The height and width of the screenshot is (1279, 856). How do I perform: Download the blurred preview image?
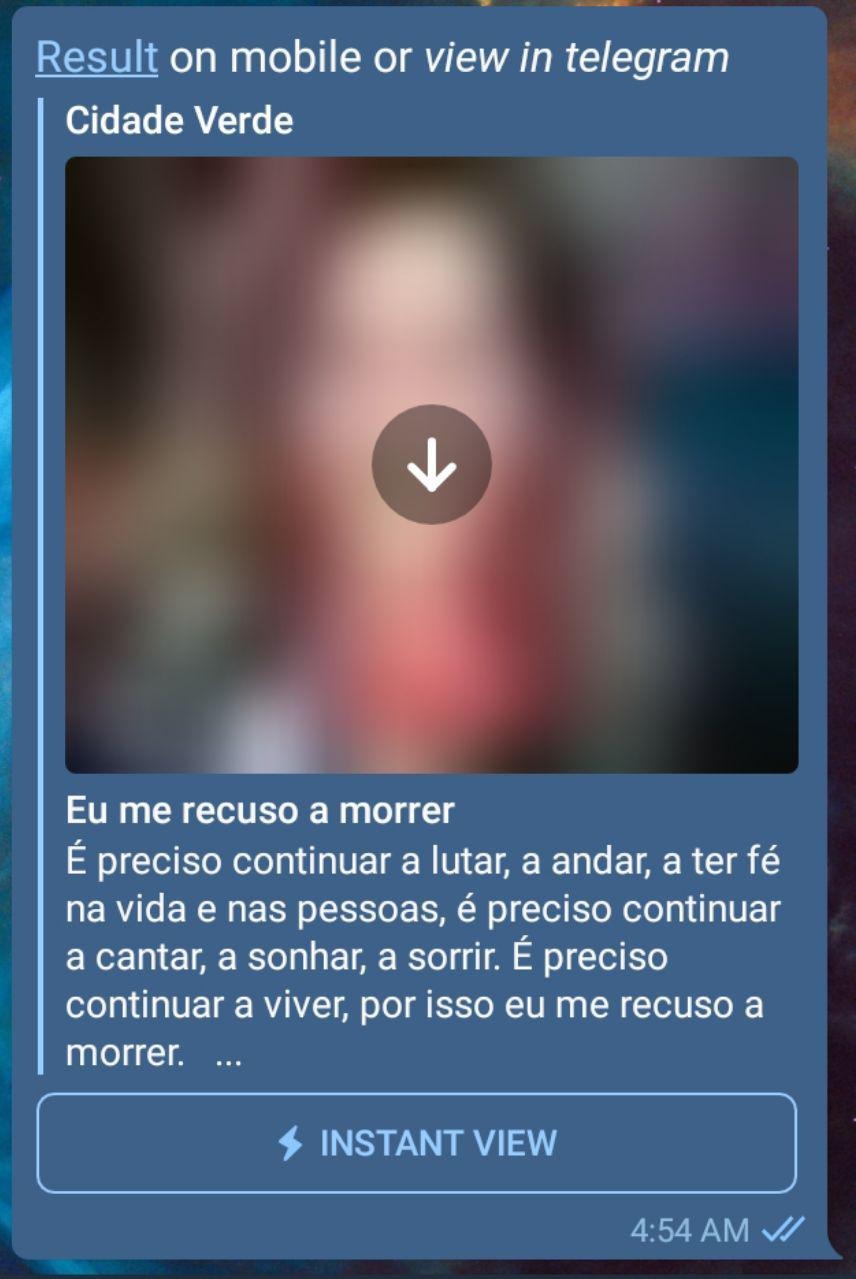pos(431,464)
